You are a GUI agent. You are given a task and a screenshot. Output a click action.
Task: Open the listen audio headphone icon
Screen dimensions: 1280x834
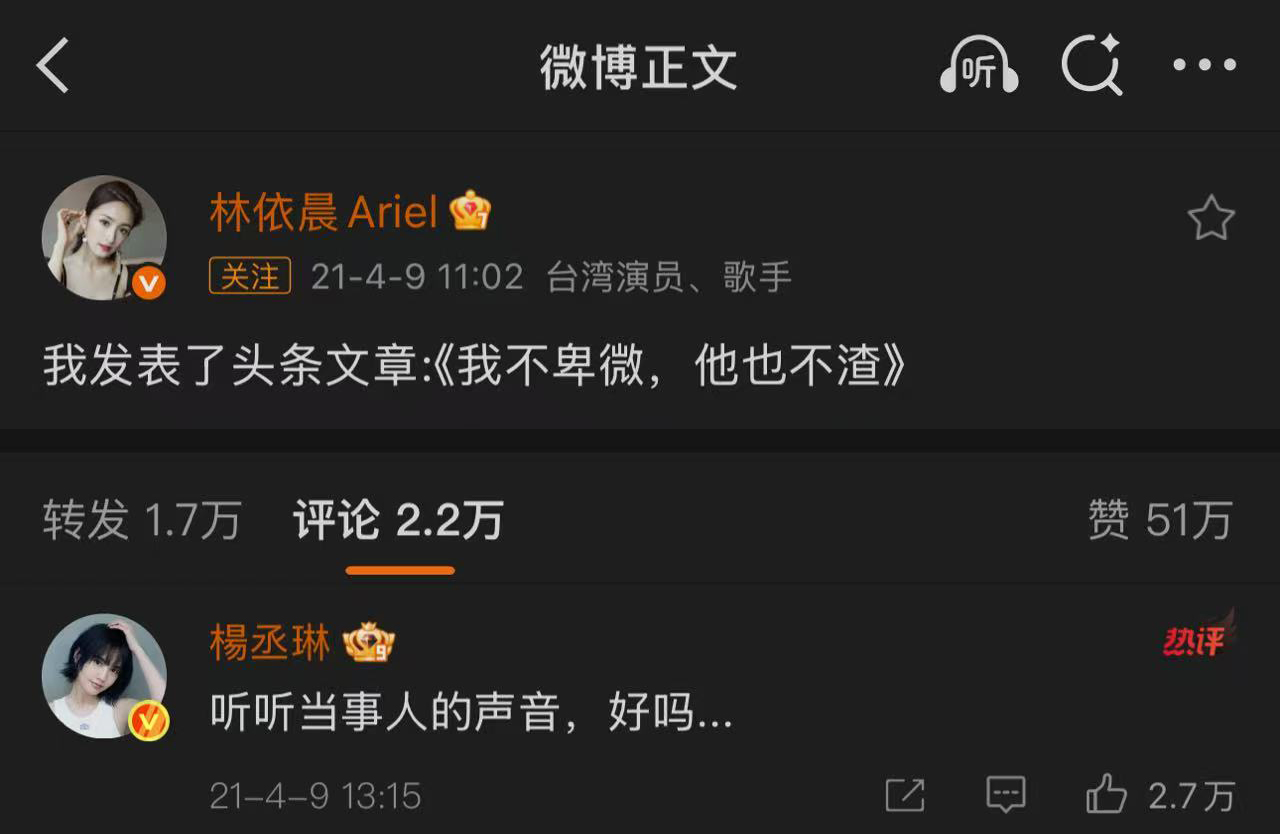click(978, 68)
